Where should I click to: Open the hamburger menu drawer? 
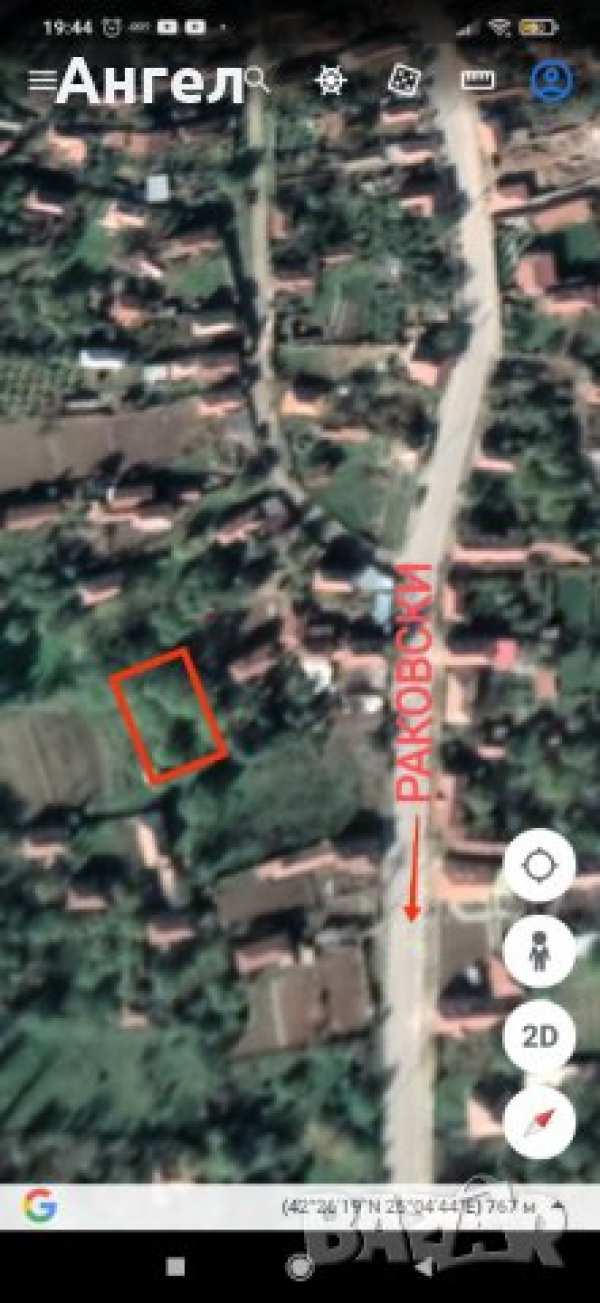click(x=41, y=81)
